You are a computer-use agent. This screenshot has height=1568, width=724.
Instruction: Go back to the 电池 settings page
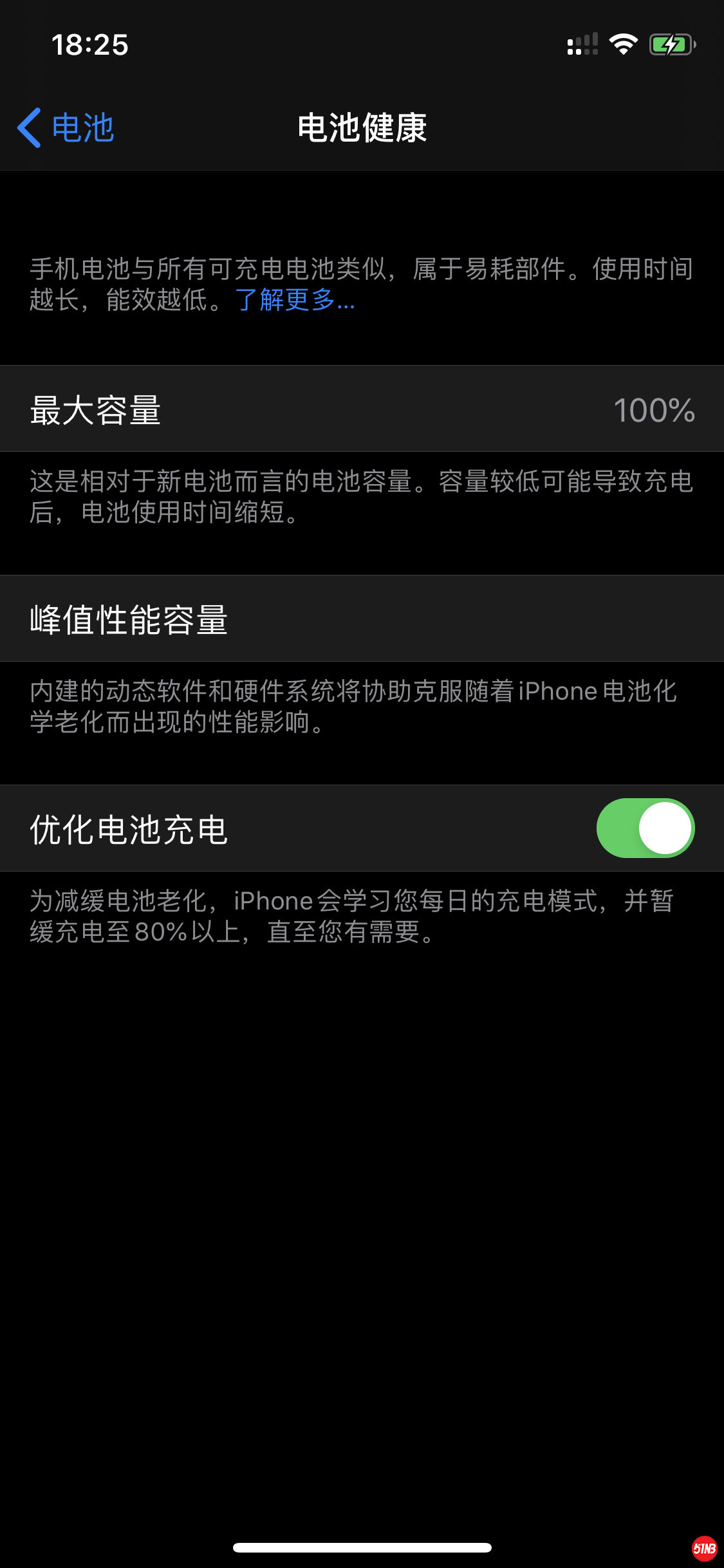click(66, 127)
